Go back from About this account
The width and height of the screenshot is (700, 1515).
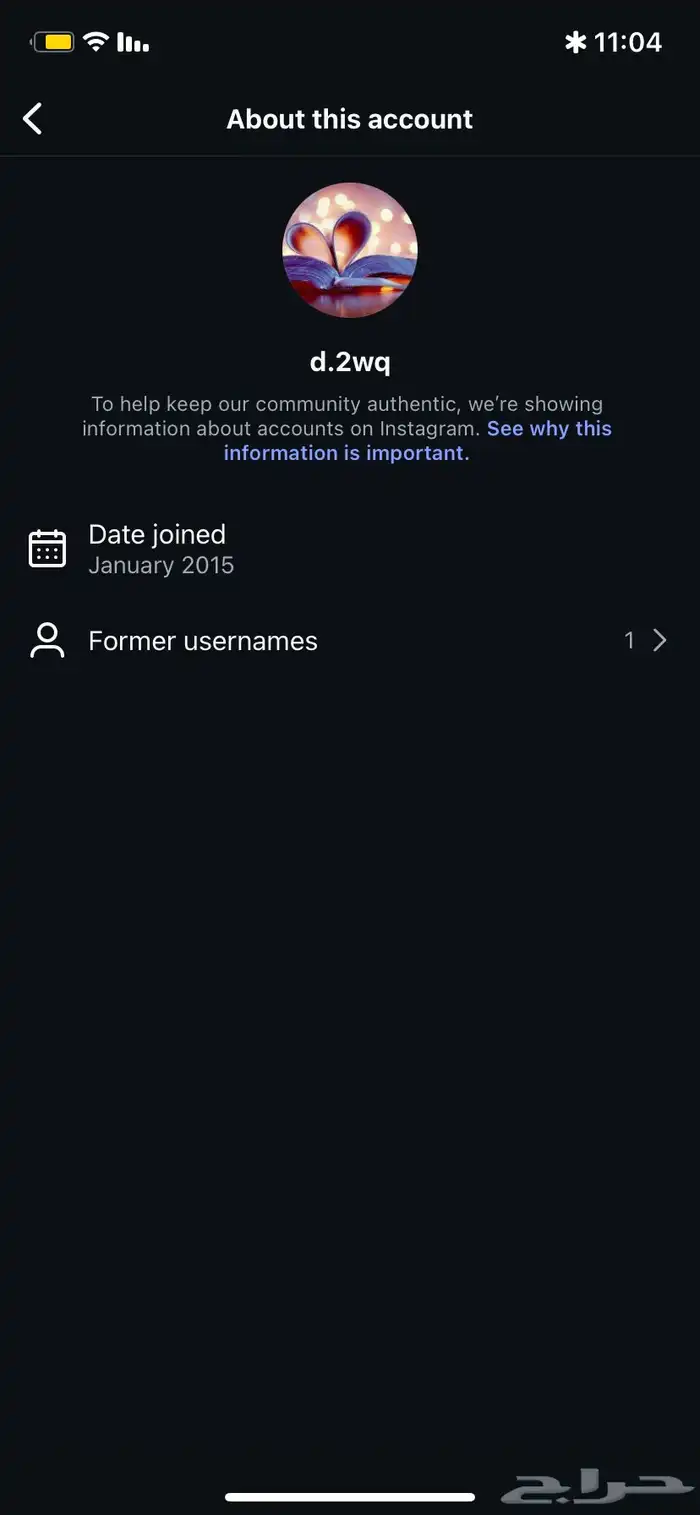[x=33, y=119]
